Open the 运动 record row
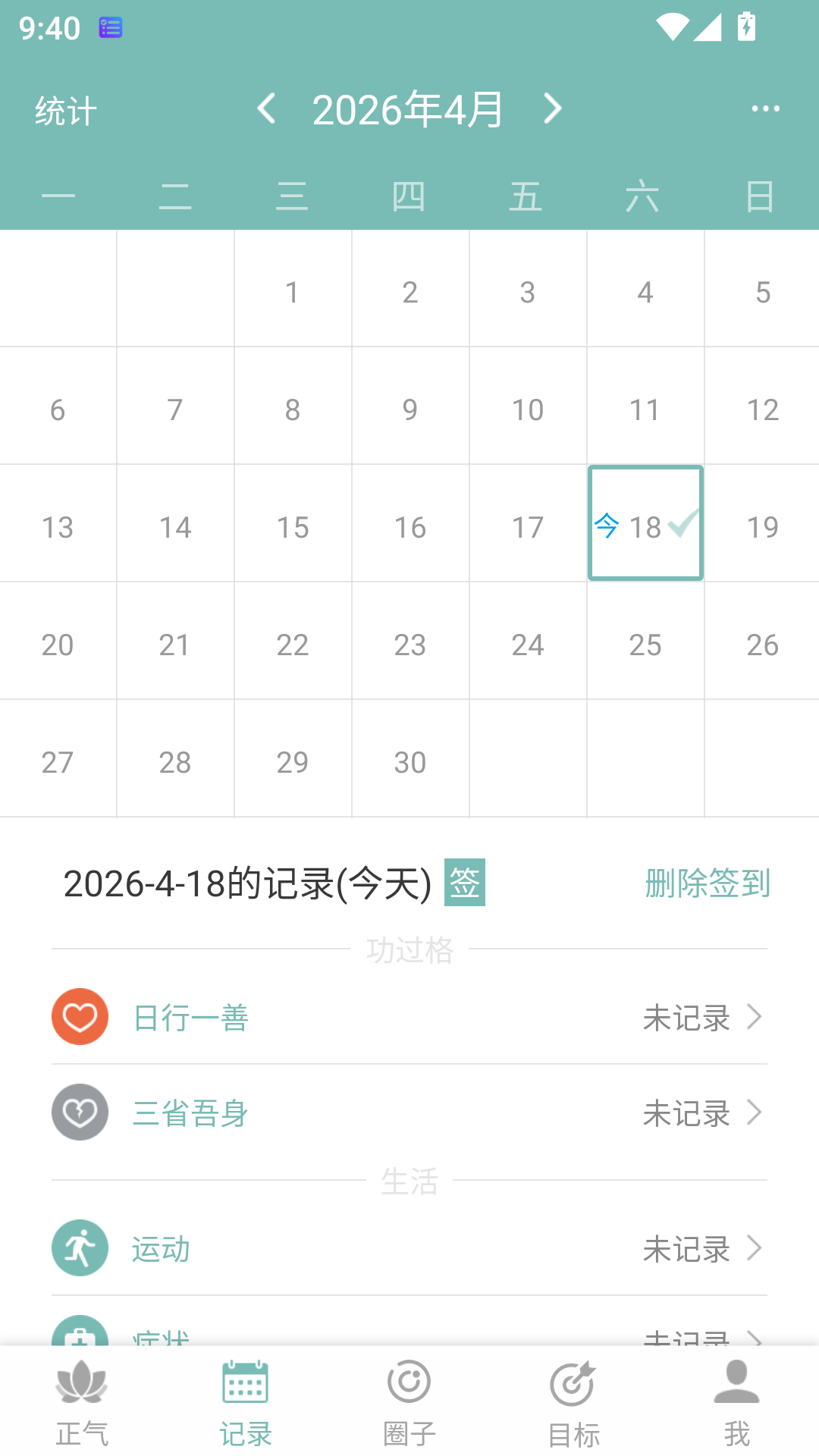Image resolution: width=819 pixels, height=1456 pixels. pyautogui.click(x=409, y=1248)
